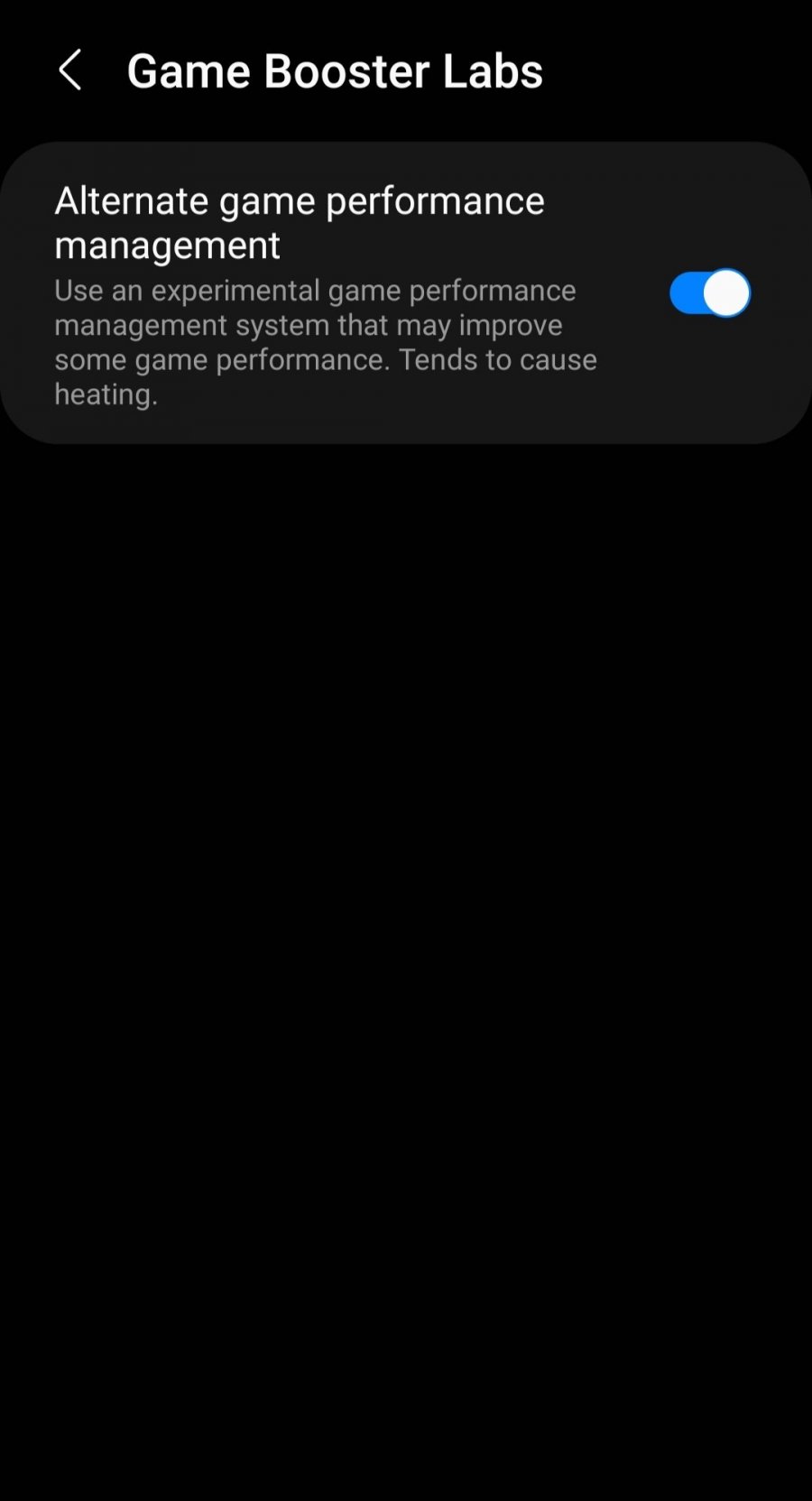Image resolution: width=812 pixels, height=1501 pixels.
Task: Turn off Alternate game performance management
Action: coord(709,293)
